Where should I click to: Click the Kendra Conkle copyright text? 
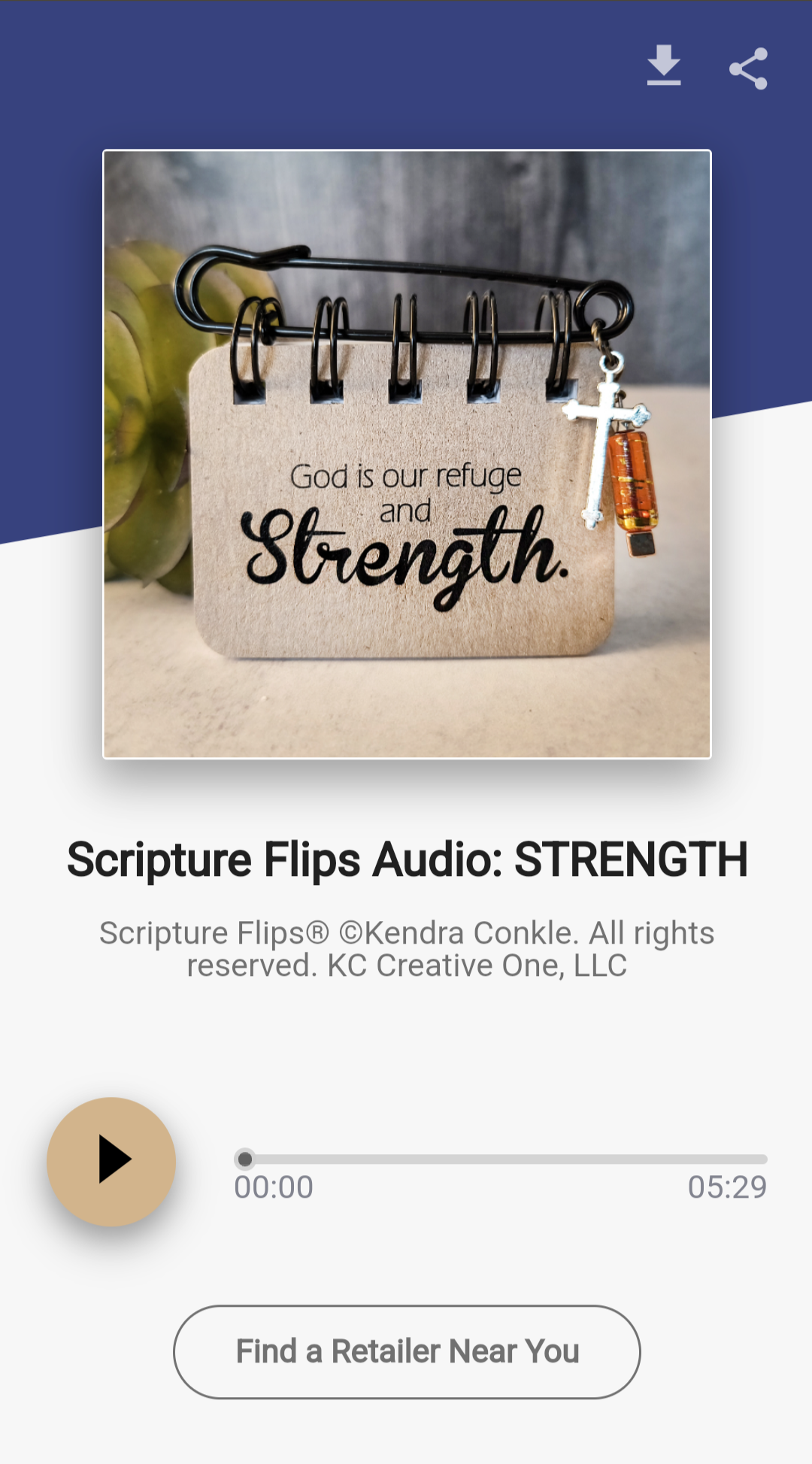click(406, 946)
